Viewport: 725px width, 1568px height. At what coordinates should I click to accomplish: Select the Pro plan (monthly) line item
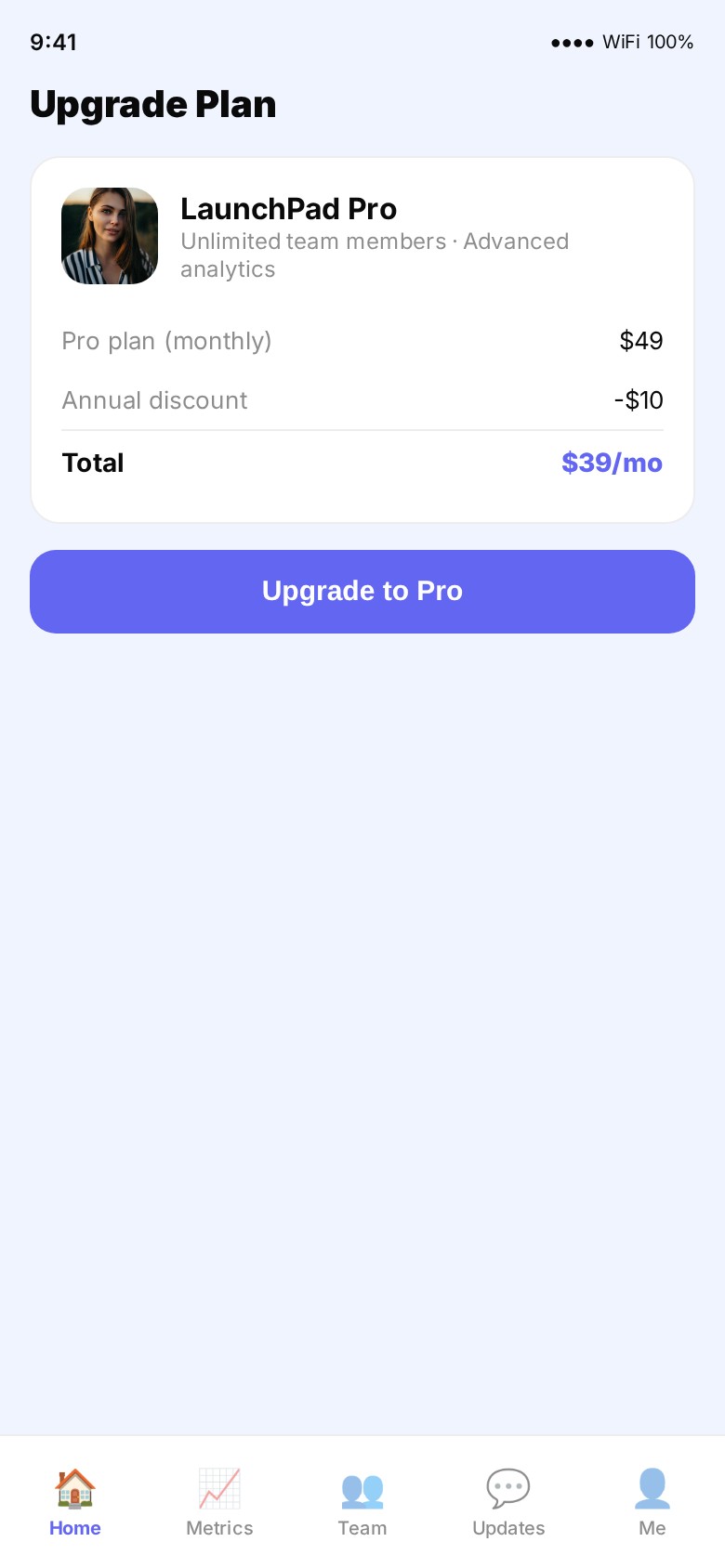[x=166, y=341]
